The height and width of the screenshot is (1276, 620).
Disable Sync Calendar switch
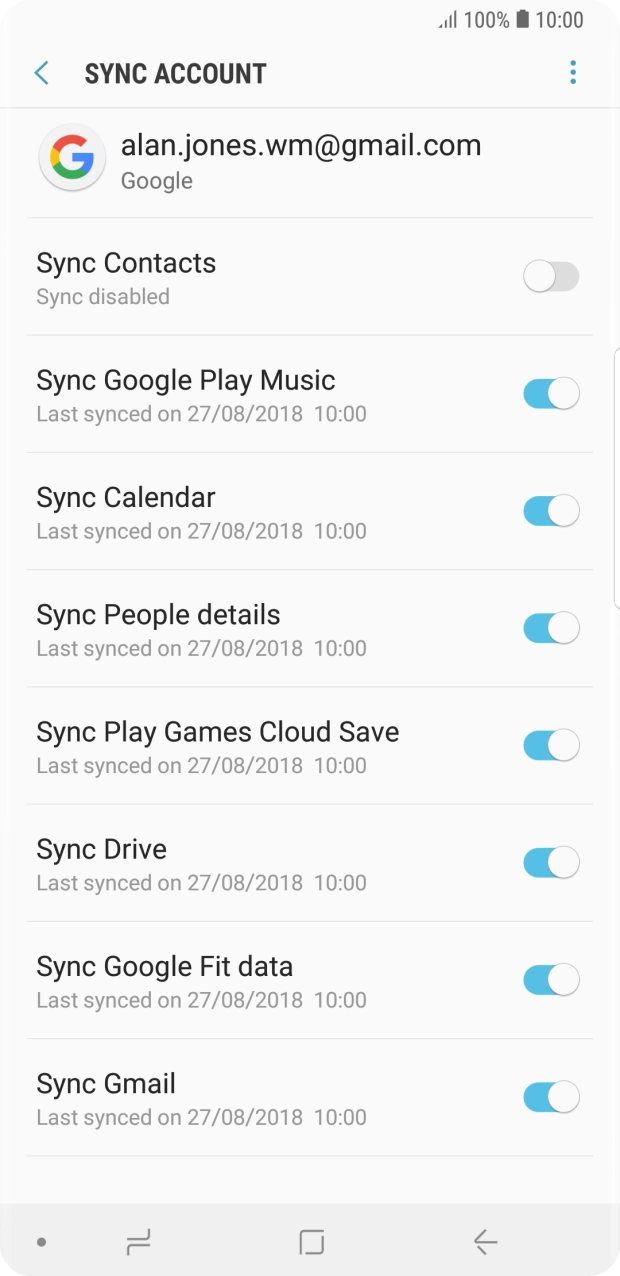(x=551, y=511)
